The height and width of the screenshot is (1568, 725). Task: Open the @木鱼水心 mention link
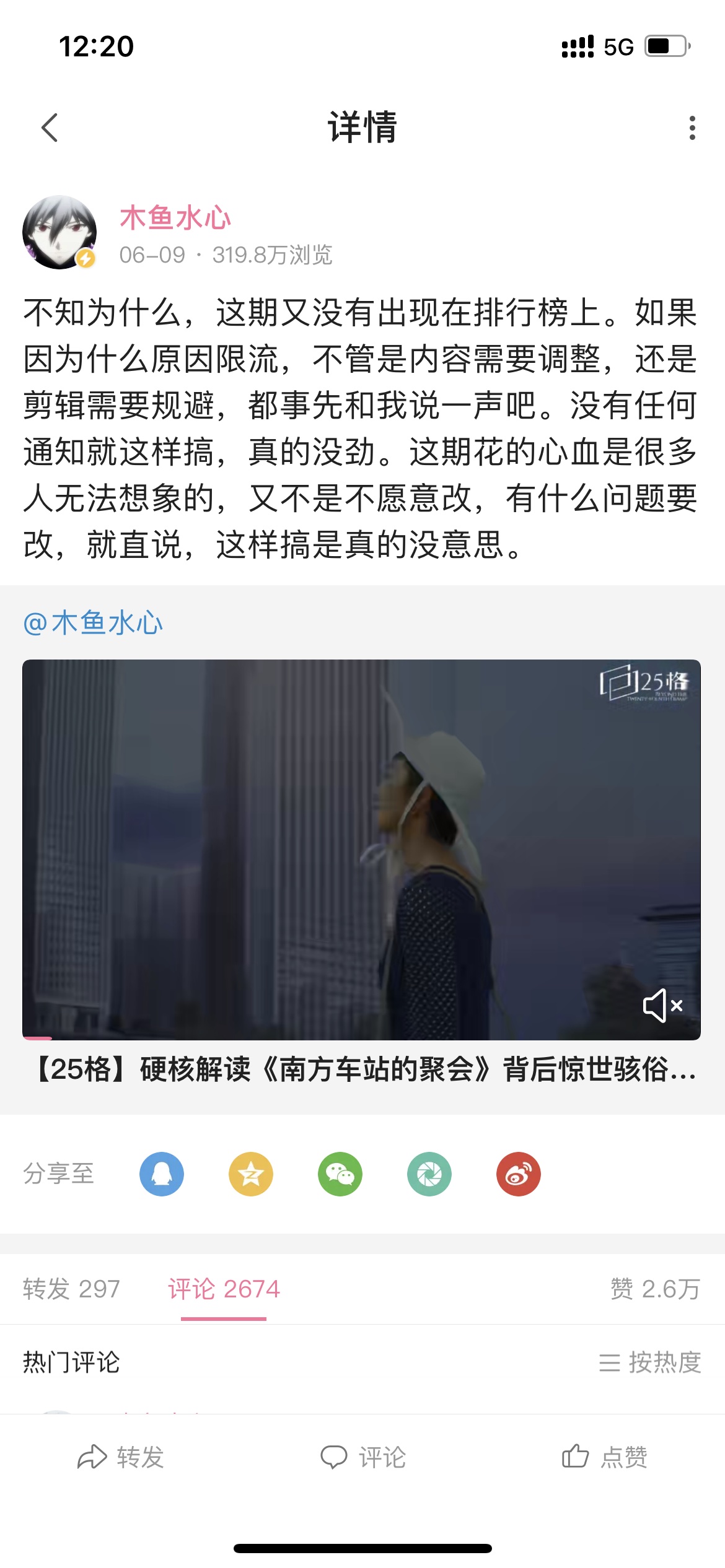(93, 623)
